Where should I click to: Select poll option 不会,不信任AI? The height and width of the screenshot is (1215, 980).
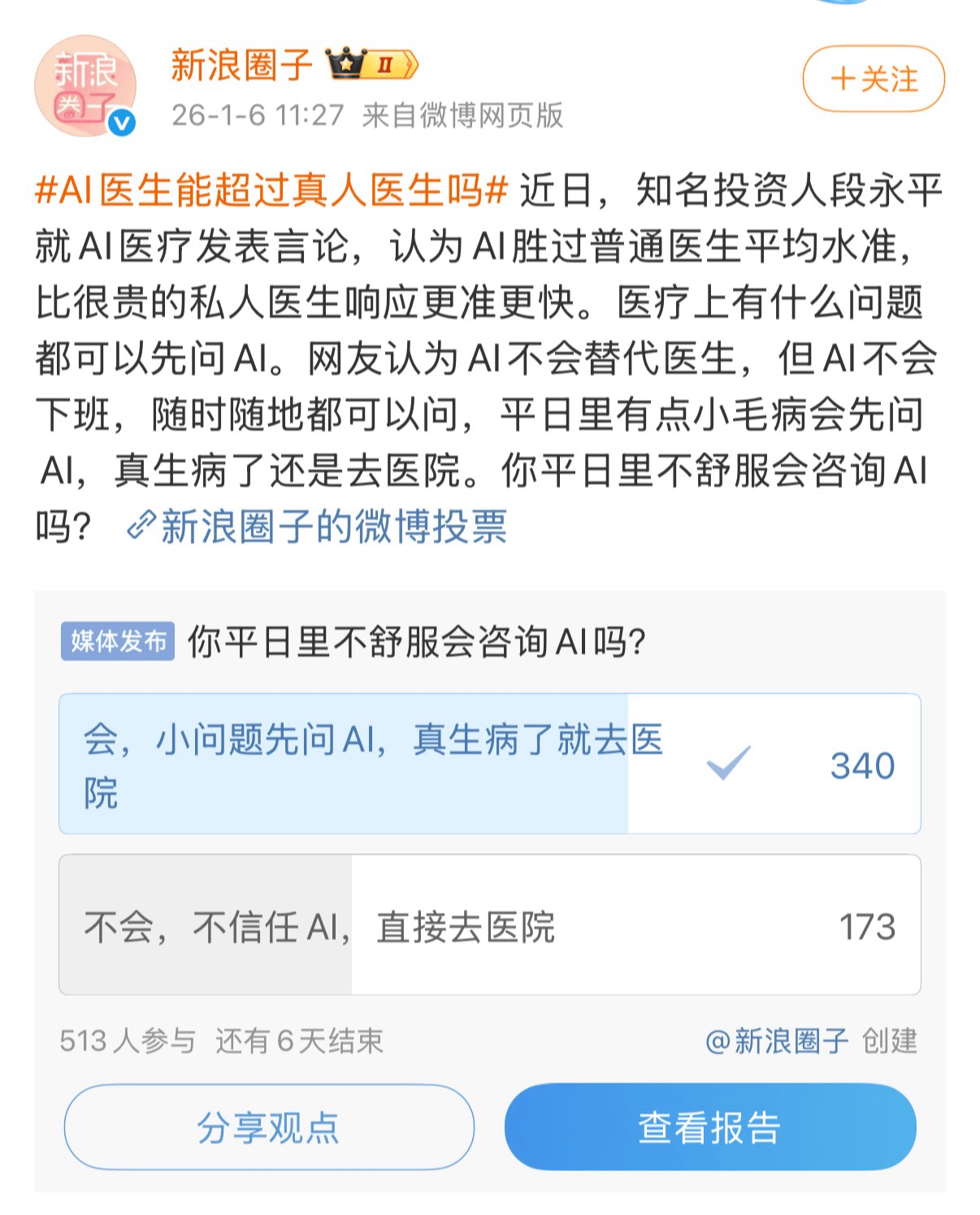pyautogui.click(x=489, y=925)
